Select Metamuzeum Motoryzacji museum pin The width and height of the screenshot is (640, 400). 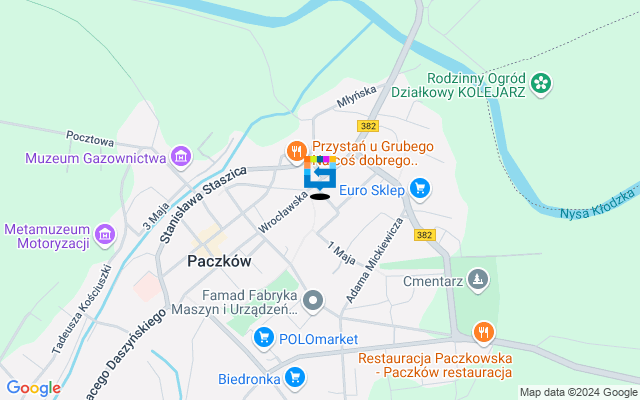pos(106,236)
